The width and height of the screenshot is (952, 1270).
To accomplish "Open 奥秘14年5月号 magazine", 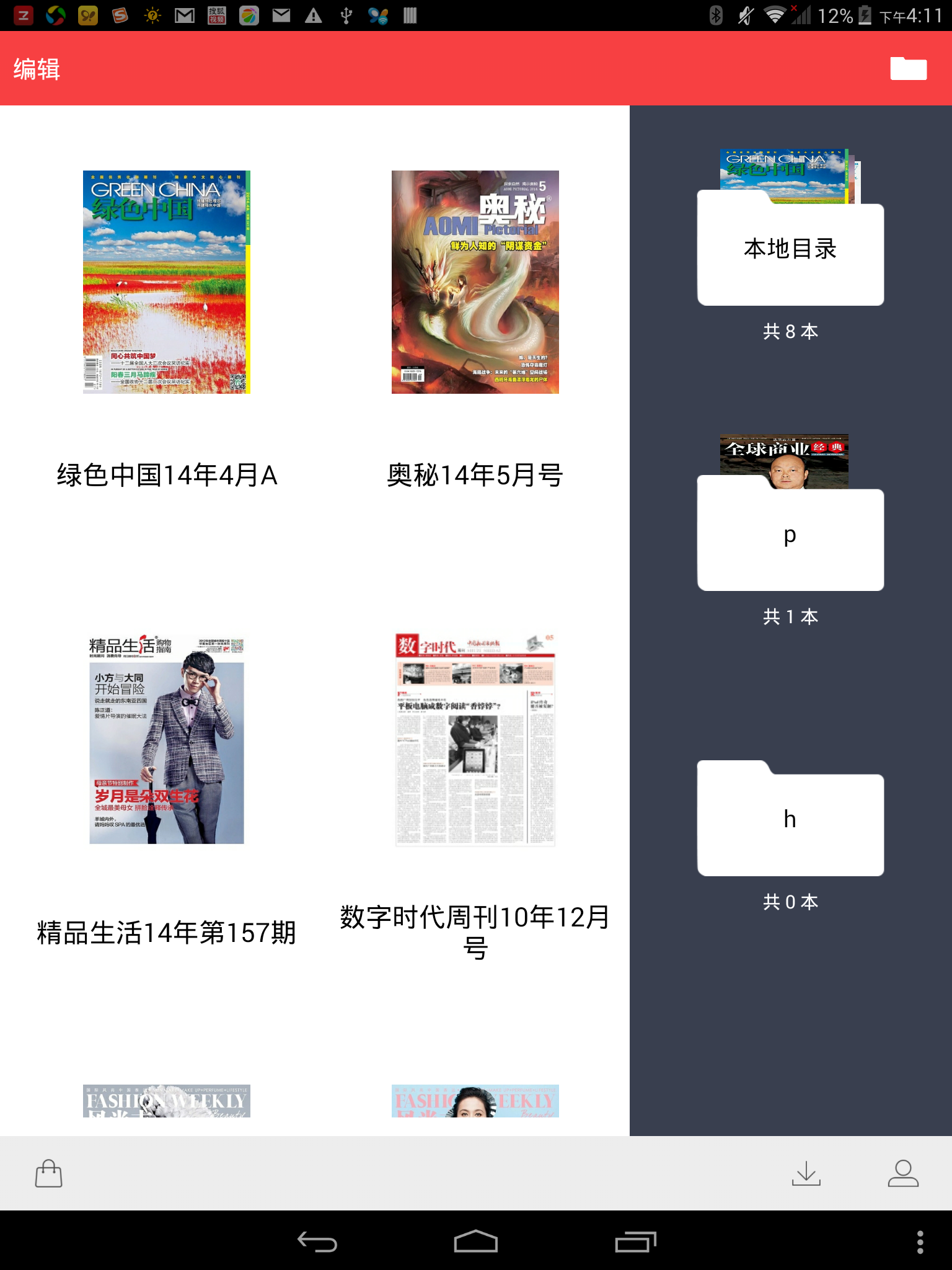I will [x=475, y=282].
